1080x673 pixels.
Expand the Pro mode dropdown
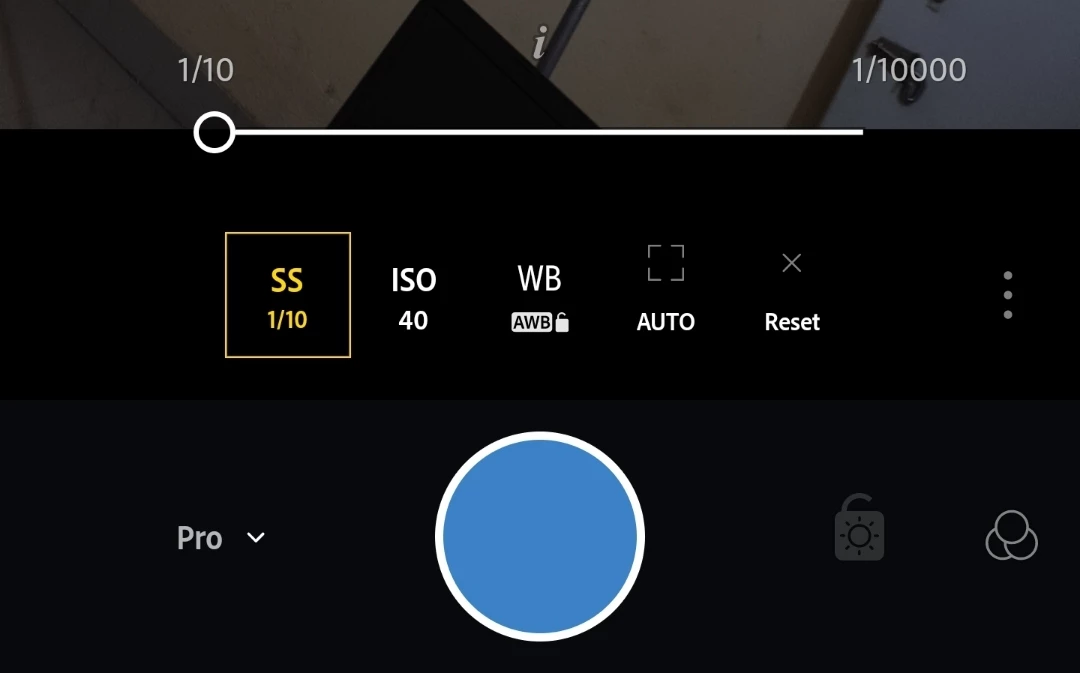pyautogui.click(x=221, y=538)
